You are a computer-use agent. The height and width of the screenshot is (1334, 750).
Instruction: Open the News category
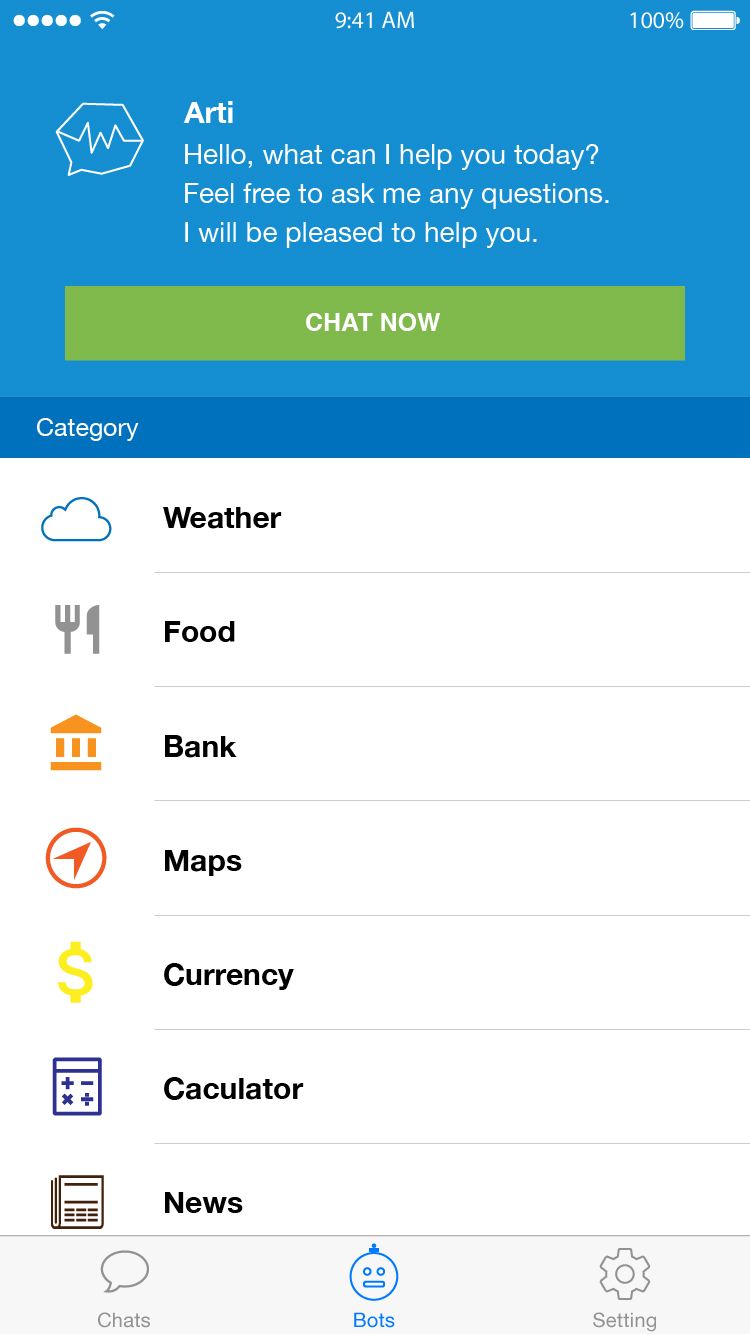click(x=203, y=1202)
